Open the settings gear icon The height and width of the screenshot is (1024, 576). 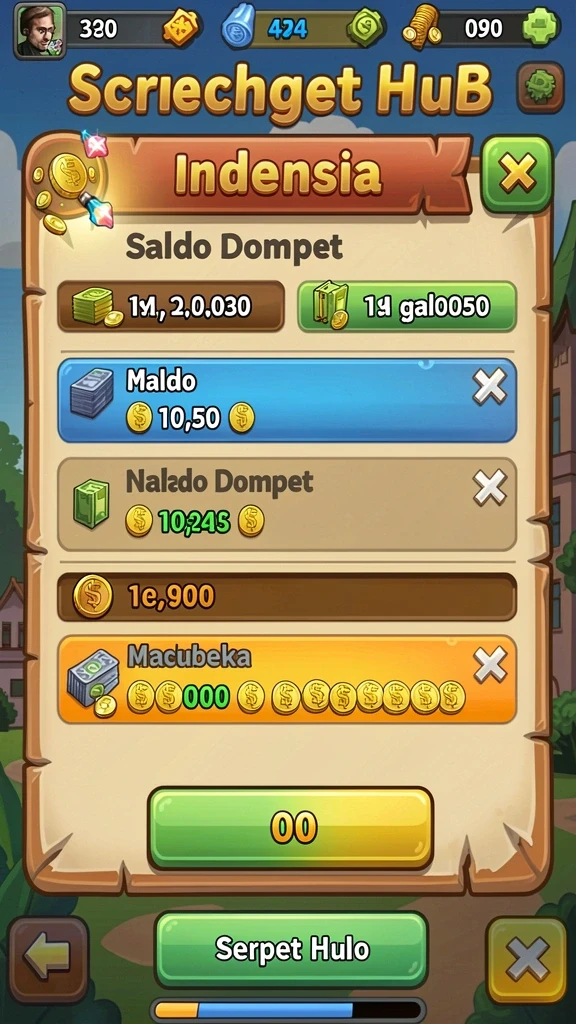click(x=541, y=88)
